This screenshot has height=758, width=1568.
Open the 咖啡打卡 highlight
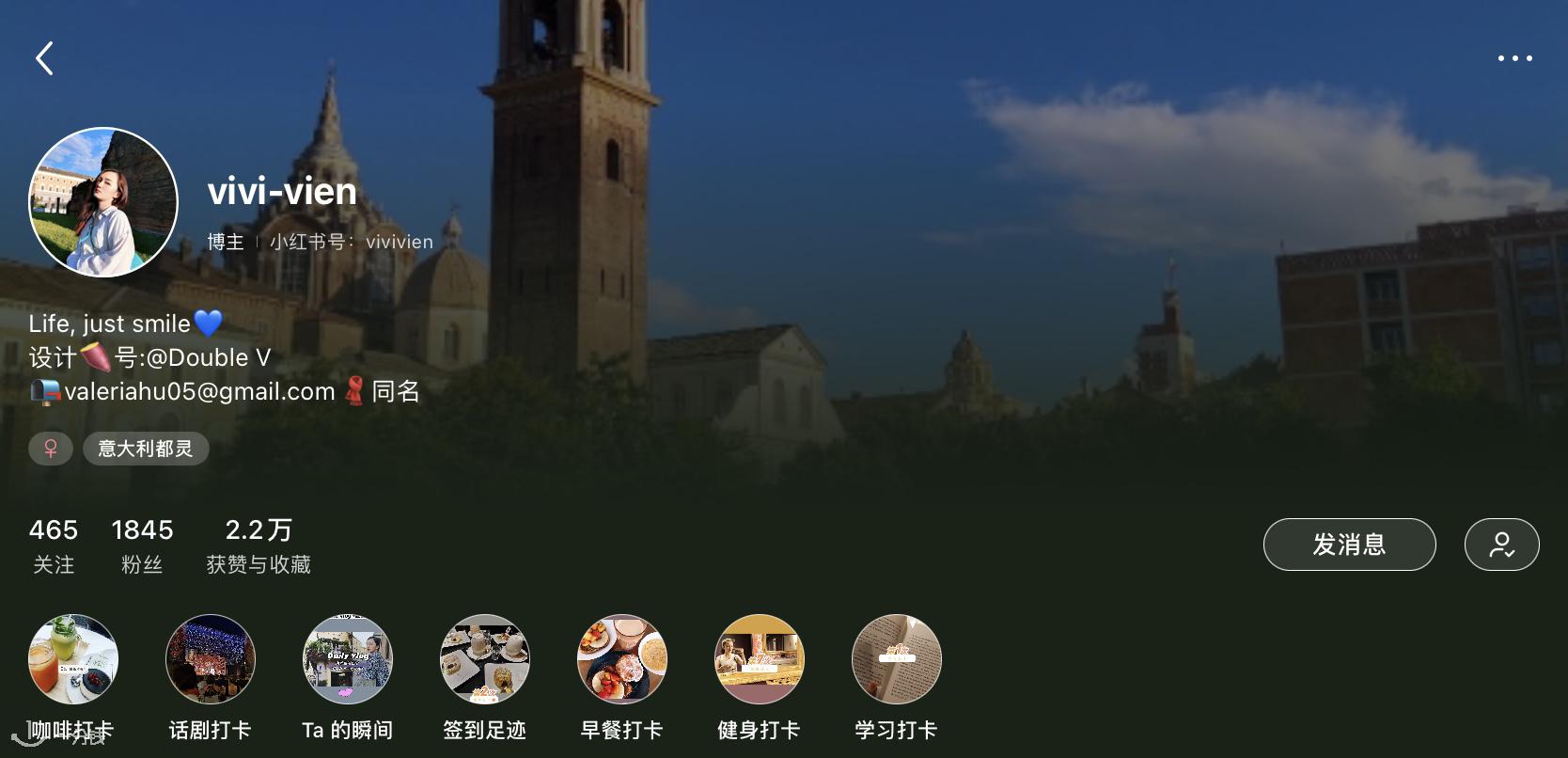tap(73, 659)
